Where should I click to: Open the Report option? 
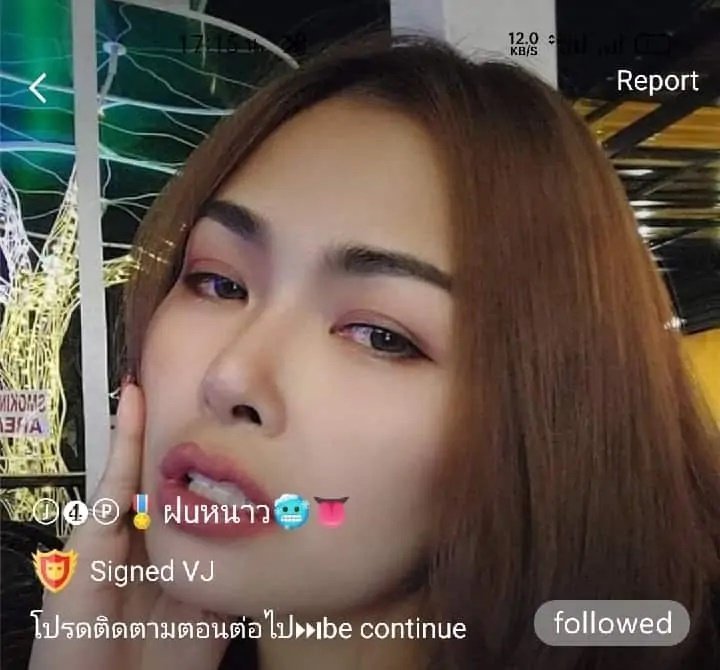657,81
